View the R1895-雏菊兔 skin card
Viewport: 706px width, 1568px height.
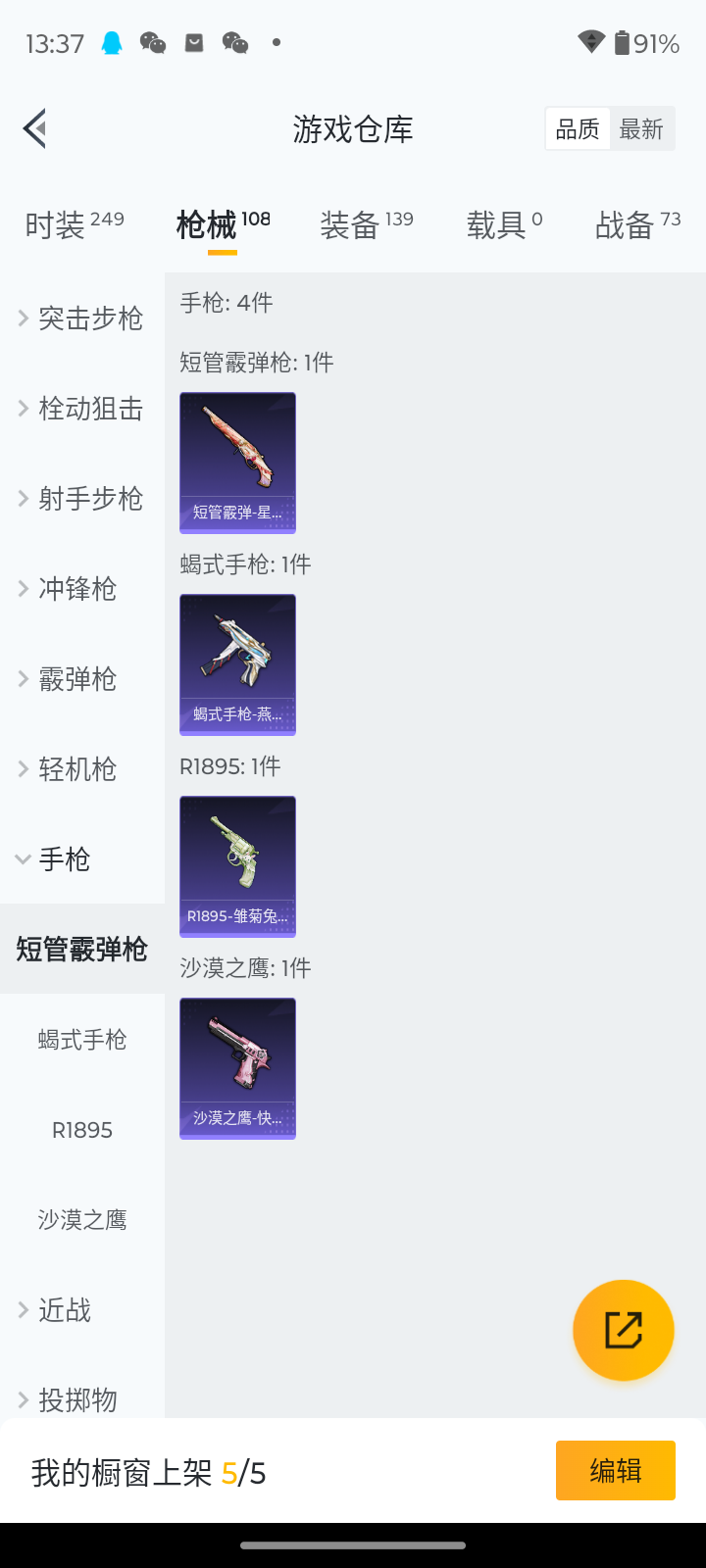click(x=237, y=866)
